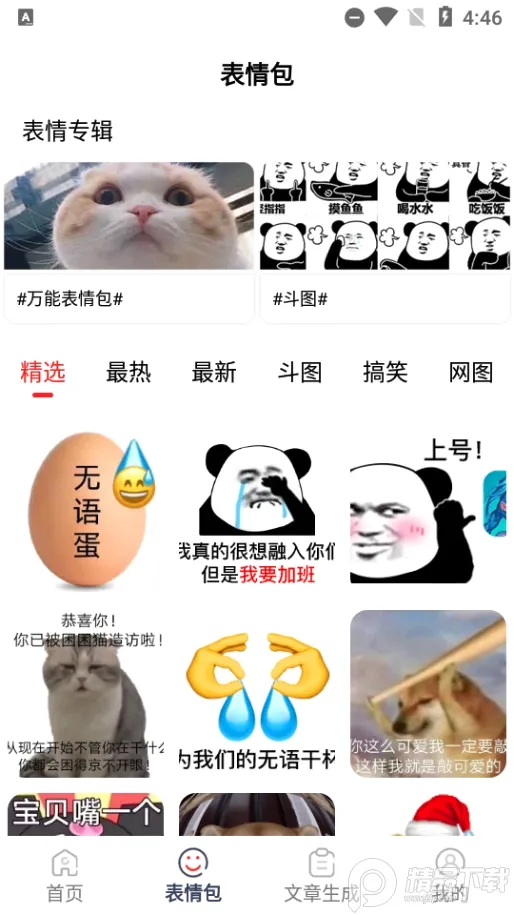The height and width of the screenshot is (915, 514).
Task: Switch to the 斗图 category tab
Action: [x=300, y=372]
